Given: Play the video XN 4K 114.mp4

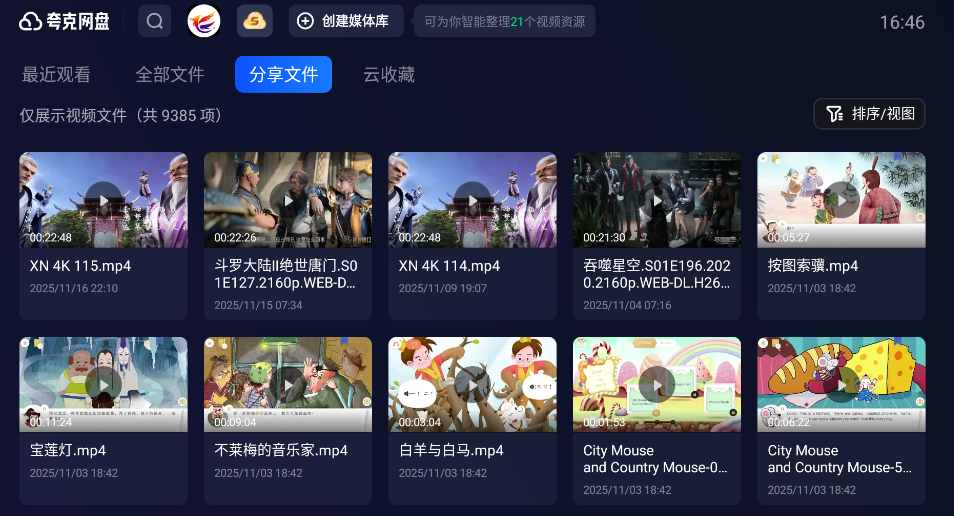Looking at the screenshot, I should pos(472,200).
